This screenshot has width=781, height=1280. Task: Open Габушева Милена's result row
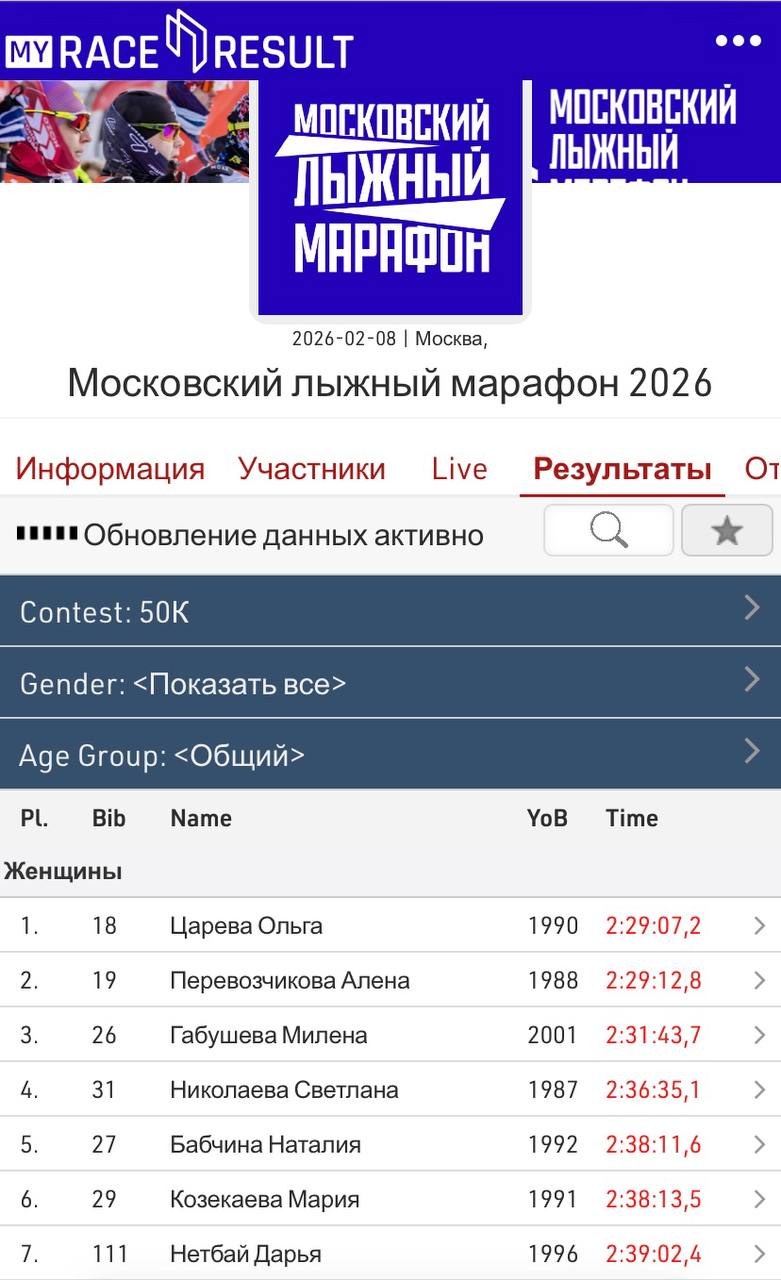click(x=390, y=1035)
